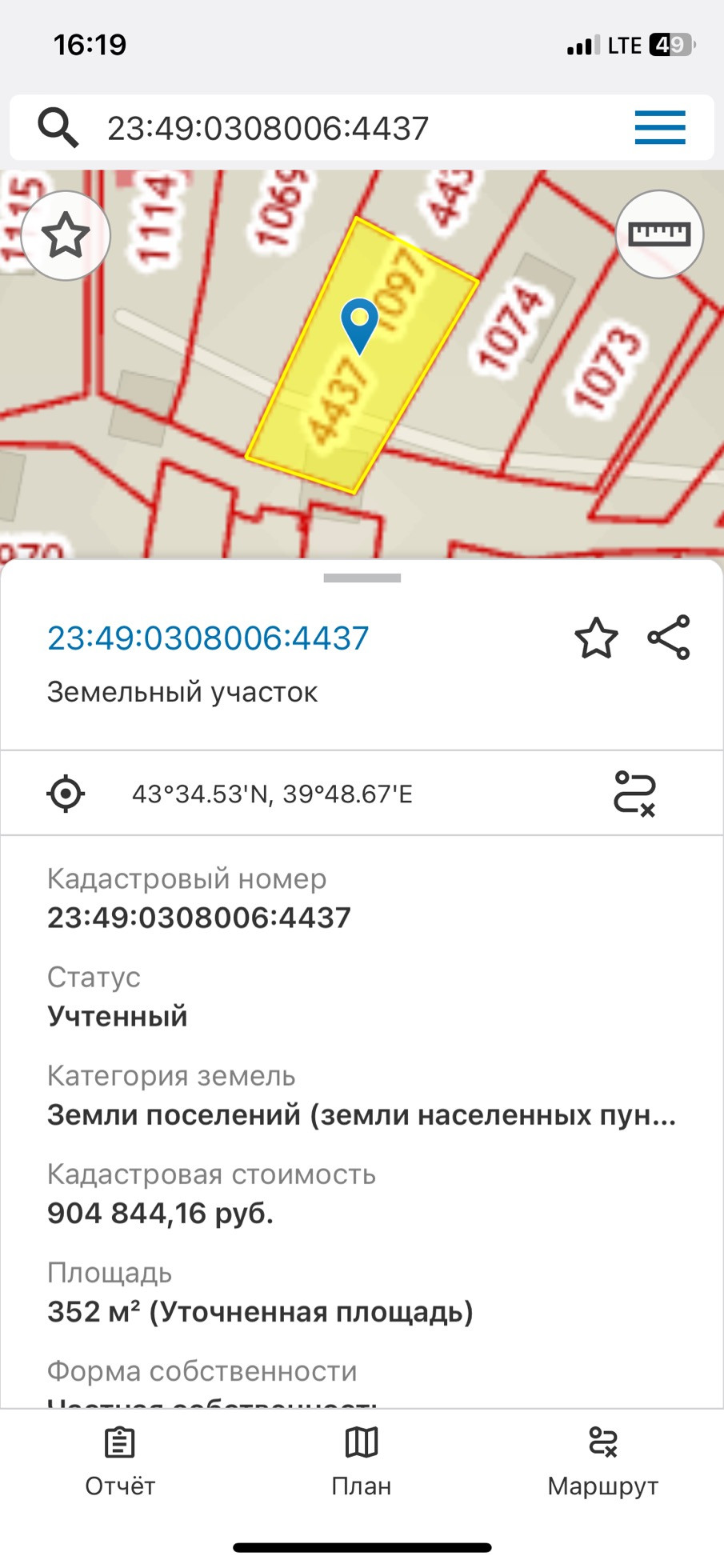Share this land parcel
The width and height of the screenshot is (724, 1568).
click(x=669, y=638)
